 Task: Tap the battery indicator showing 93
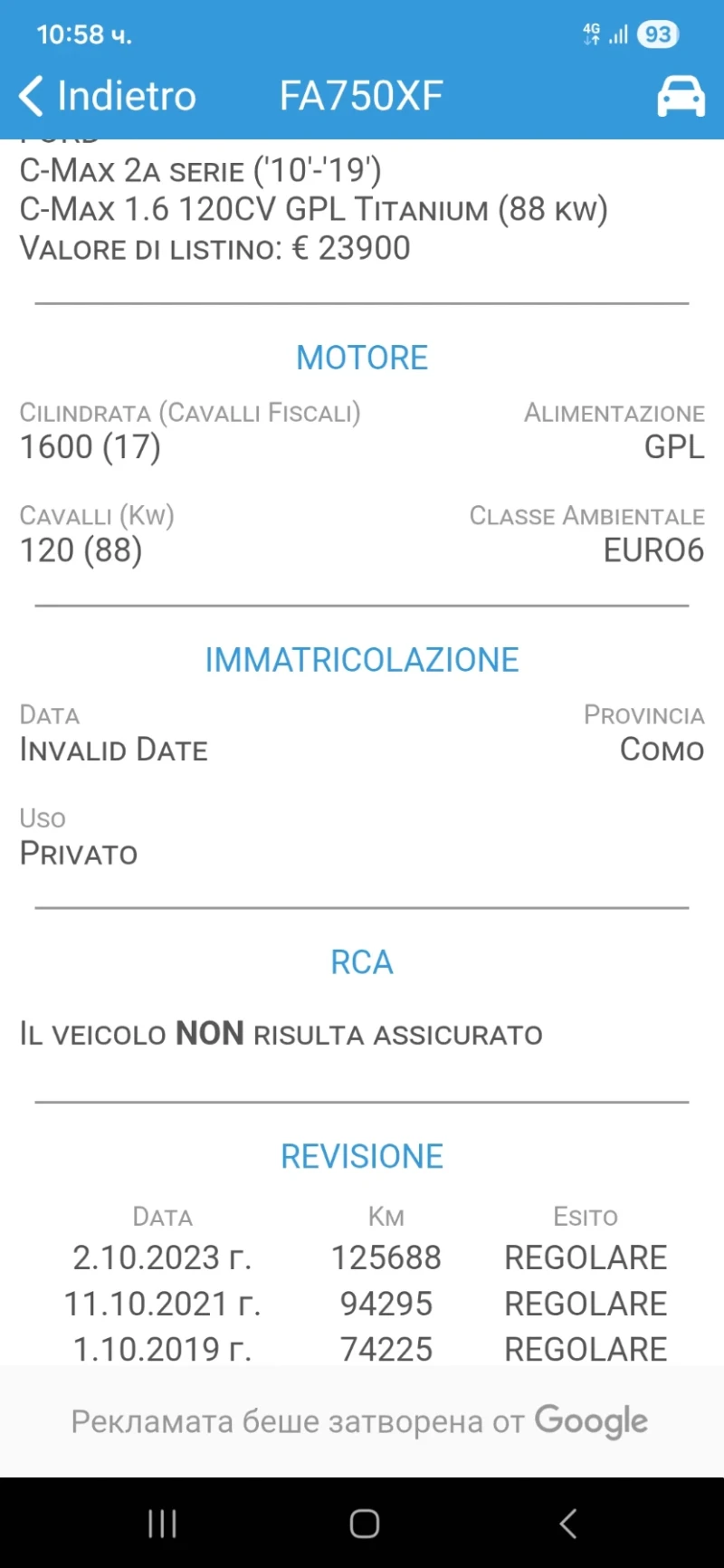(x=657, y=34)
